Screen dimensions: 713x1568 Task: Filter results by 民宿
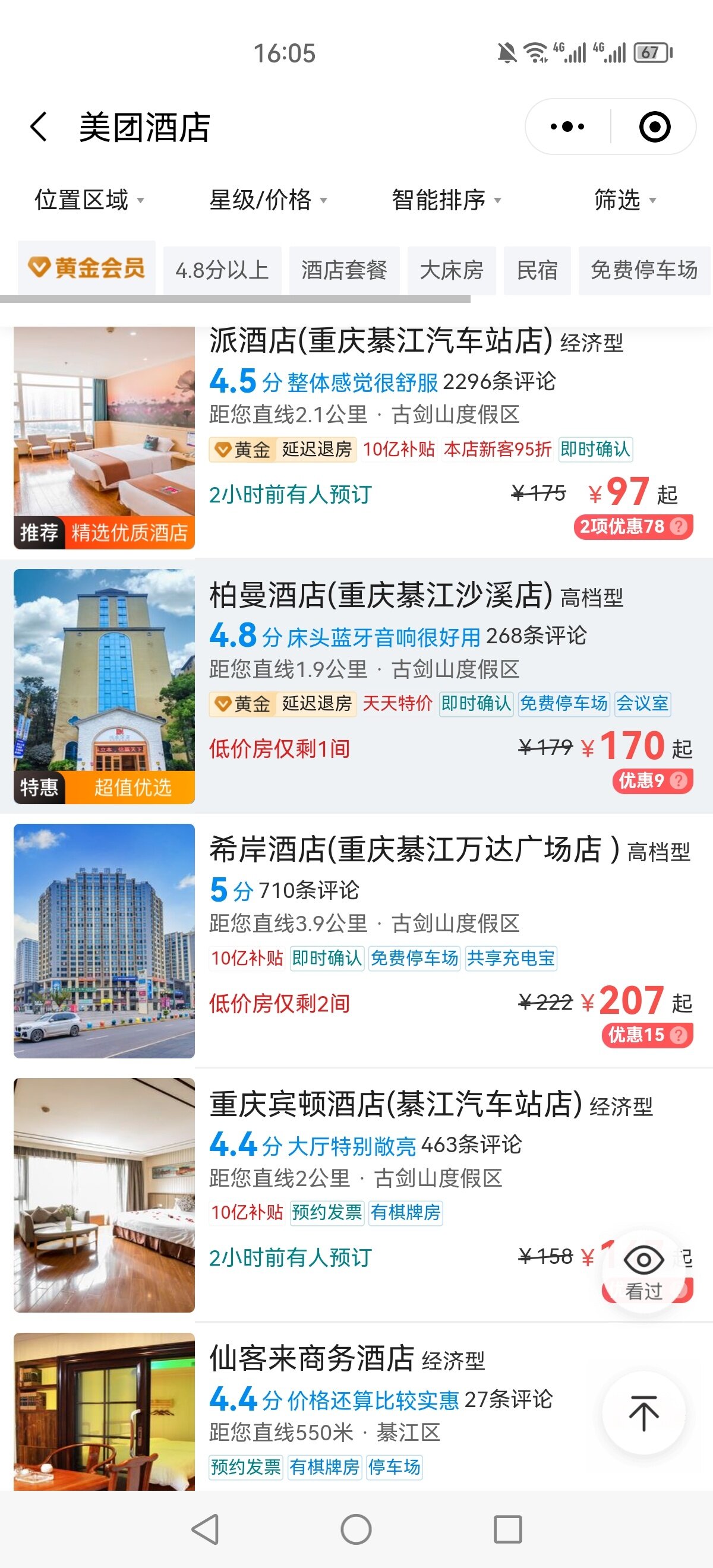pyautogui.click(x=537, y=270)
